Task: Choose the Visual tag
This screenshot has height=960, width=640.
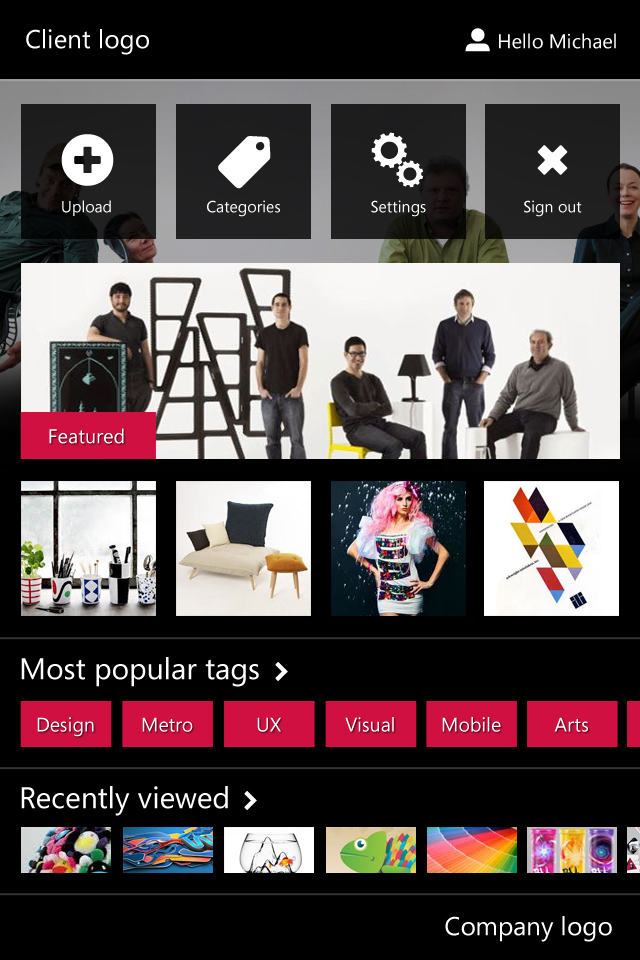Action: 370,725
